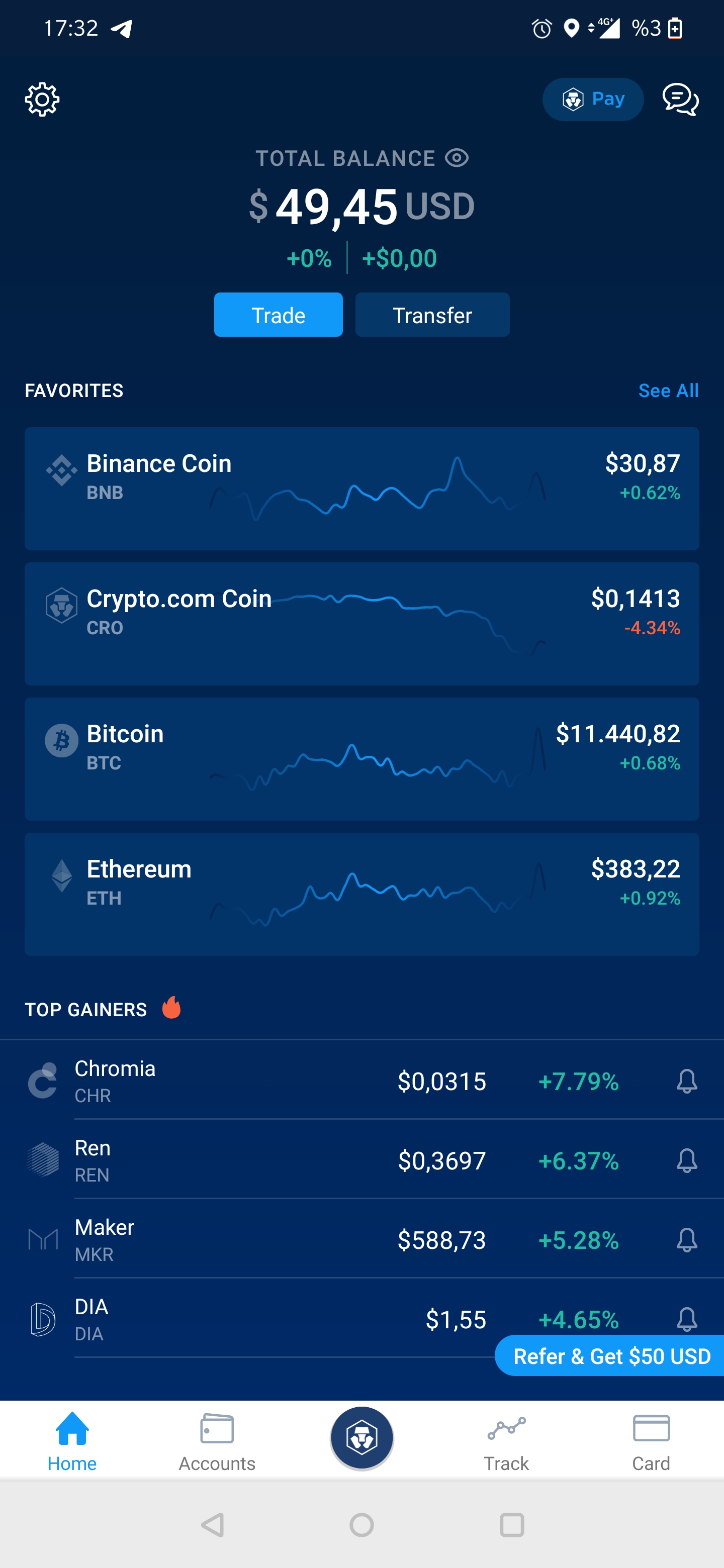Image resolution: width=724 pixels, height=1568 pixels.
Task: Set a price alert bell for Maker
Action: tap(687, 1240)
